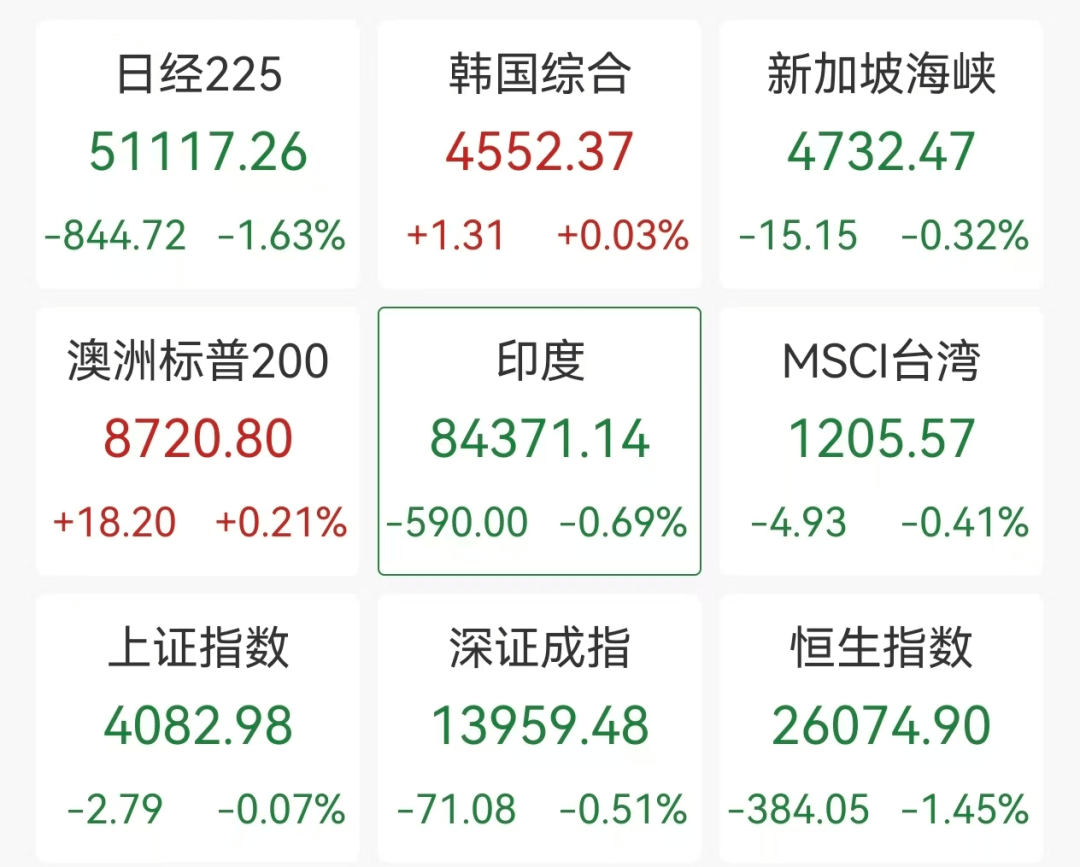
Task: Open the 韩国综合 index card
Action: tap(539, 154)
